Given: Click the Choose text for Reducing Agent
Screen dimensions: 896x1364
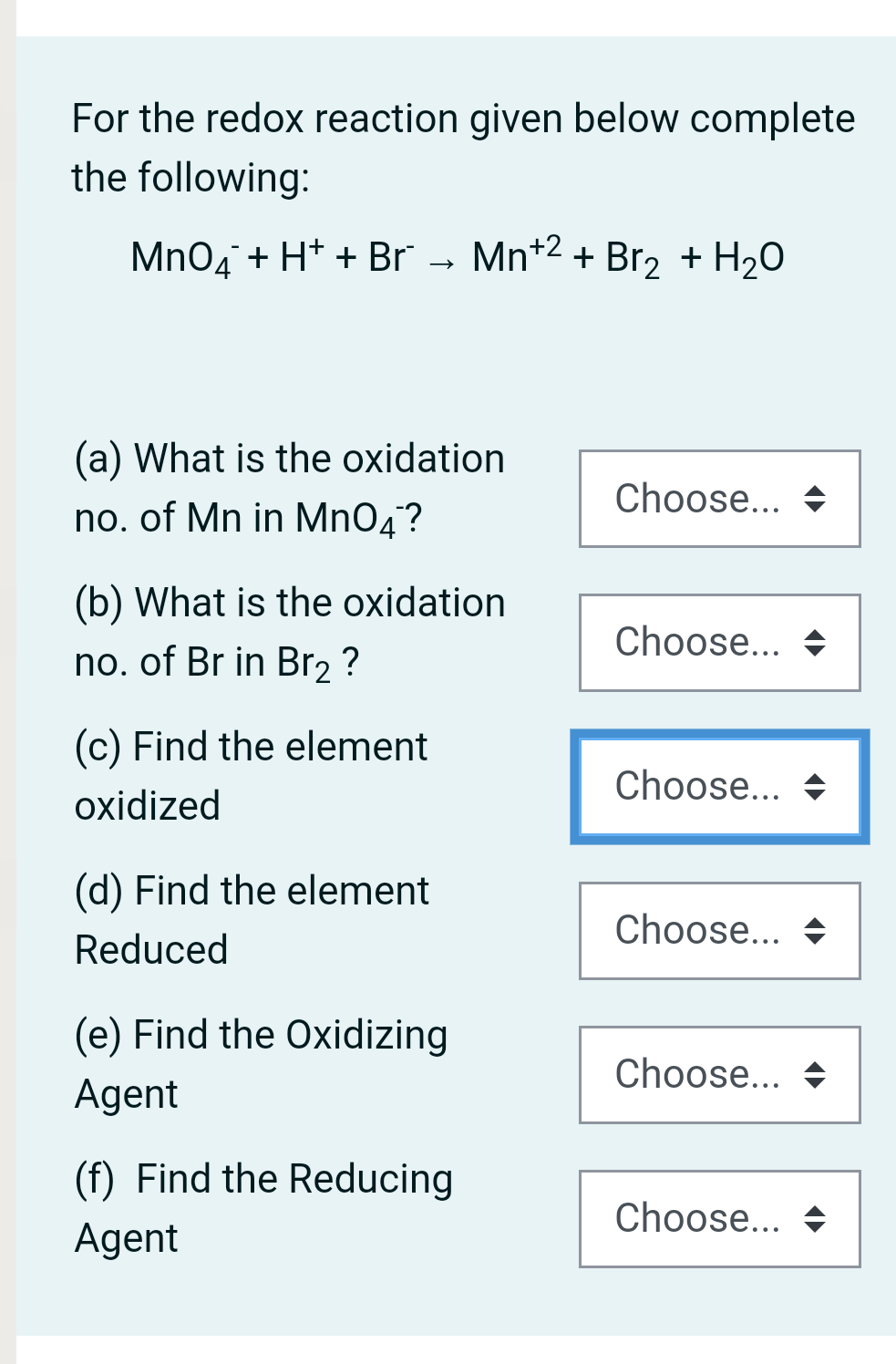Looking at the screenshot, I should tap(697, 1218).
